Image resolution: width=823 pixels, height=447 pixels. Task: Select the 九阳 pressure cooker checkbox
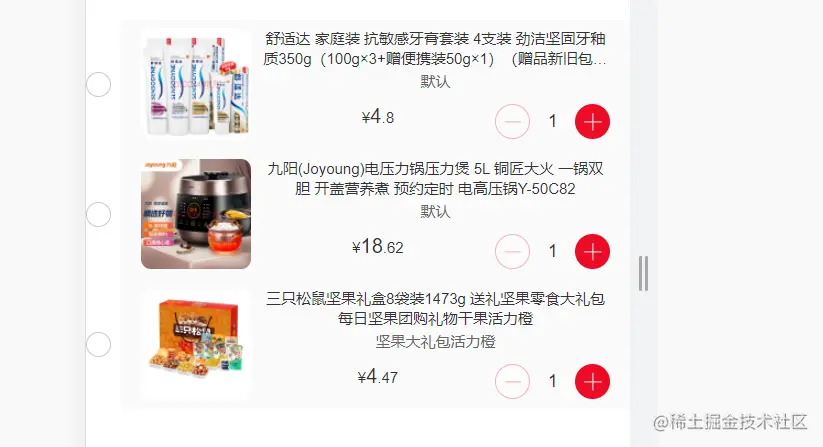[x=98, y=214]
